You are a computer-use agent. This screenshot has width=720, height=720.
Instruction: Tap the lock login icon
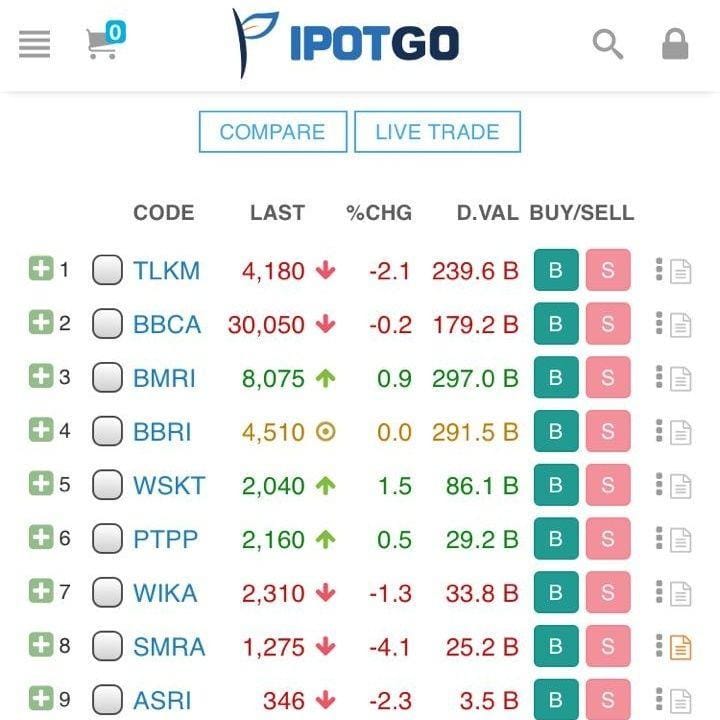(675, 44)
